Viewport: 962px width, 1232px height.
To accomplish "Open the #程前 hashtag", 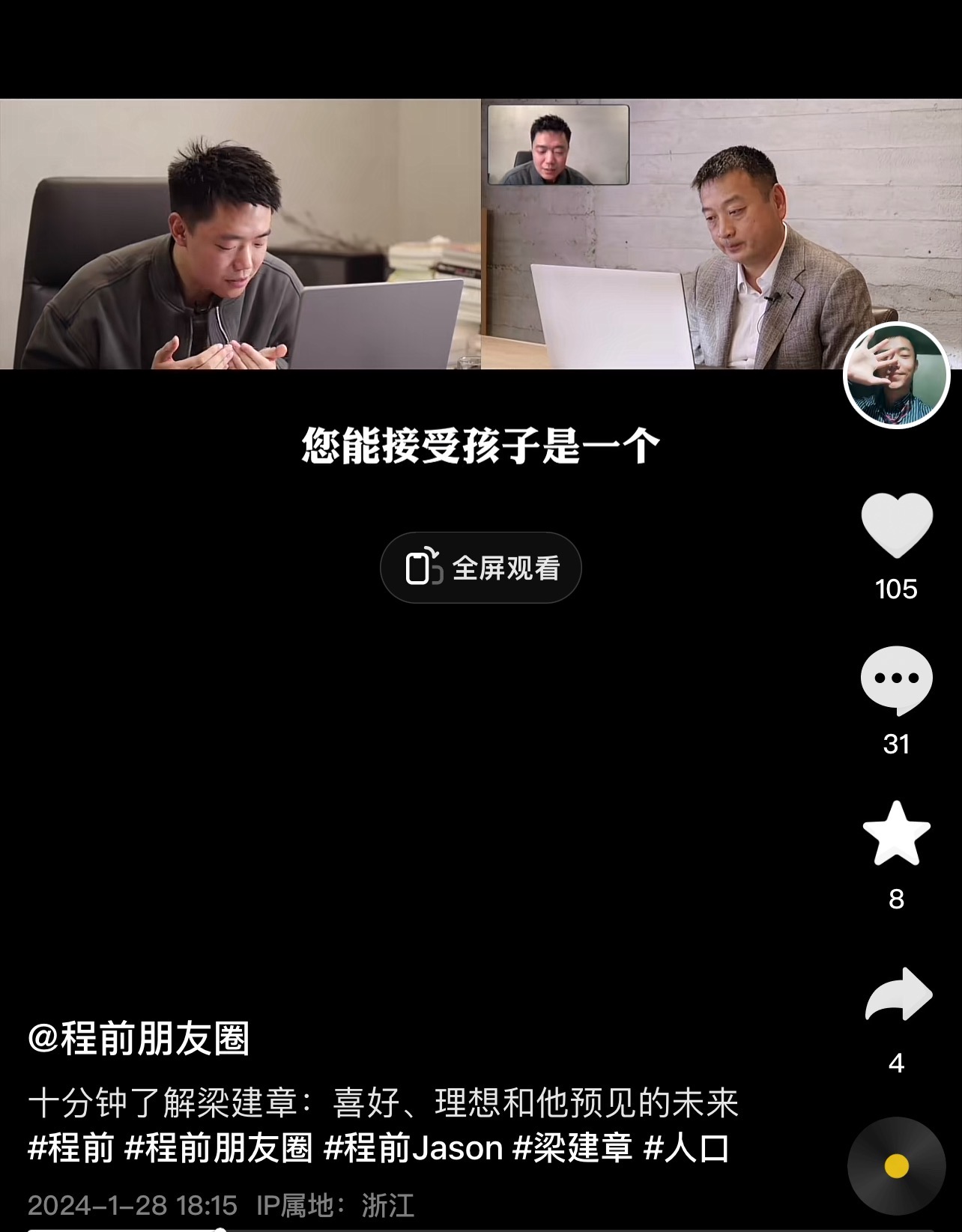I will pyautogui.click(x=71, y=1147).
